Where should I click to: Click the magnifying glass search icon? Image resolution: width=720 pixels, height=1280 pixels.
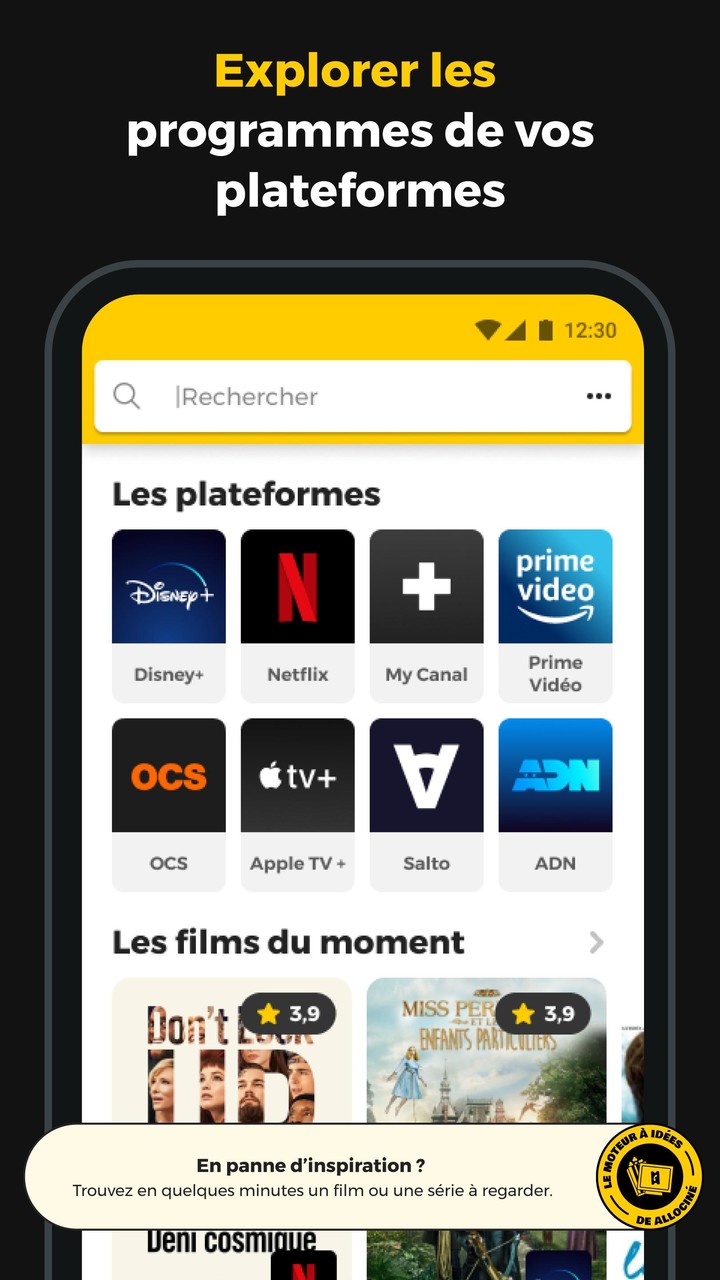pyautogui.click(x=126, y=396)
